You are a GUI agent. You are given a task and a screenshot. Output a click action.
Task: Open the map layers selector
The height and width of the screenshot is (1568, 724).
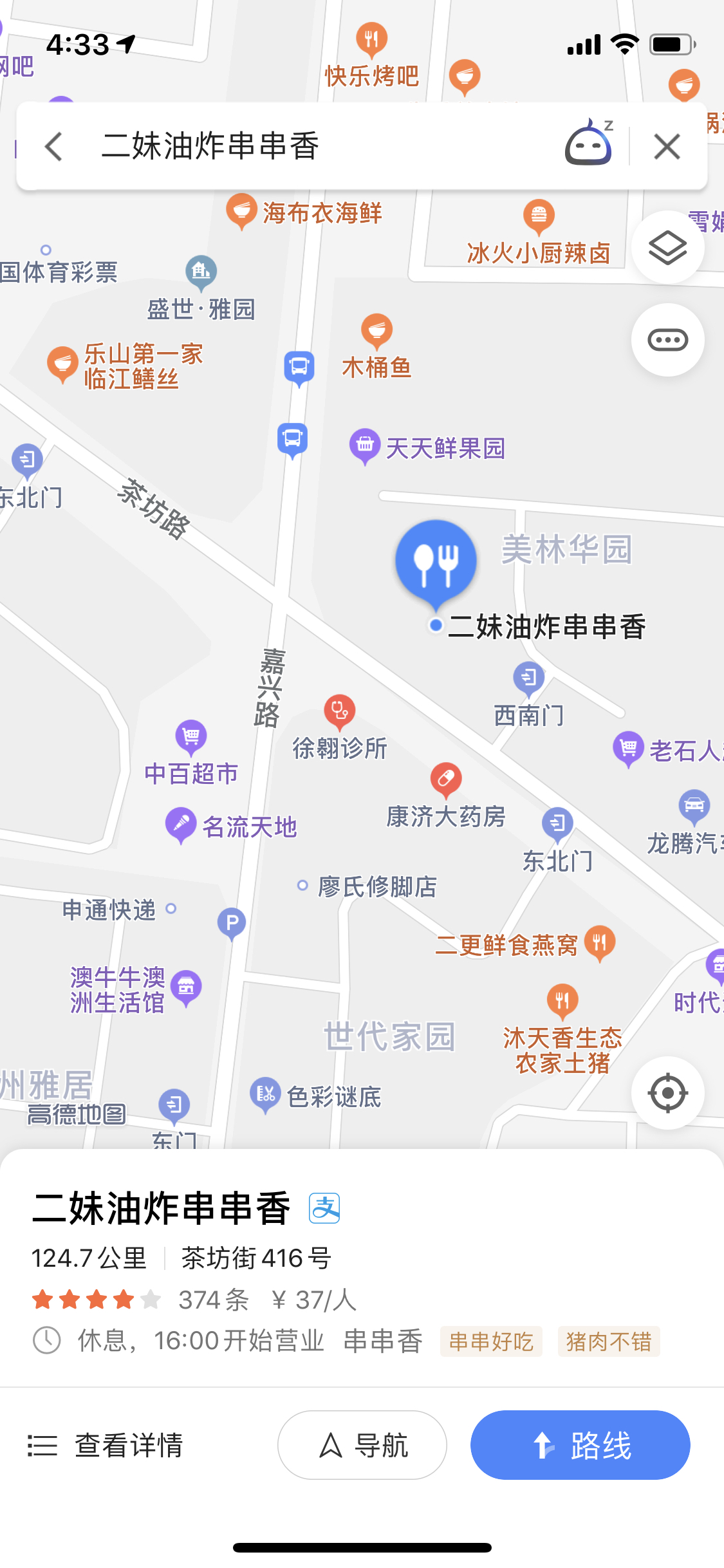tap(667, 248)
